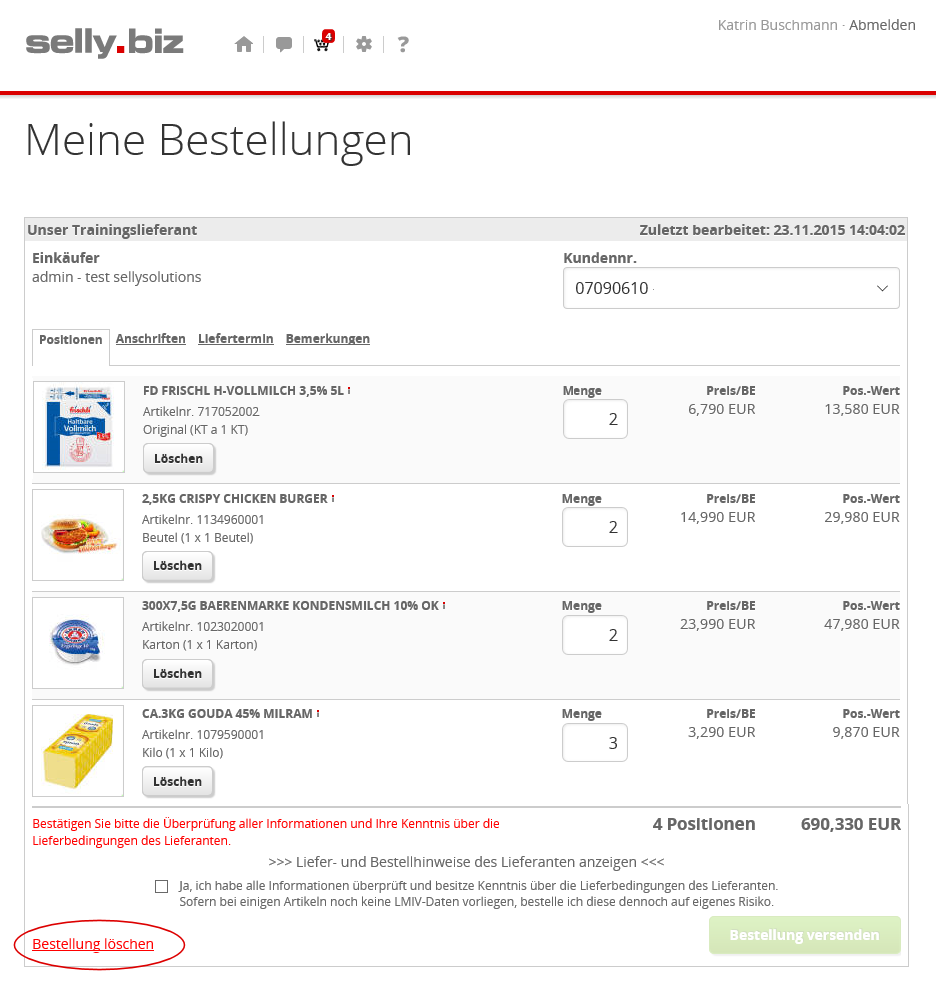
Task: Remove the Baerenmarke Kondensmilch position
Action: click(178, 673)
